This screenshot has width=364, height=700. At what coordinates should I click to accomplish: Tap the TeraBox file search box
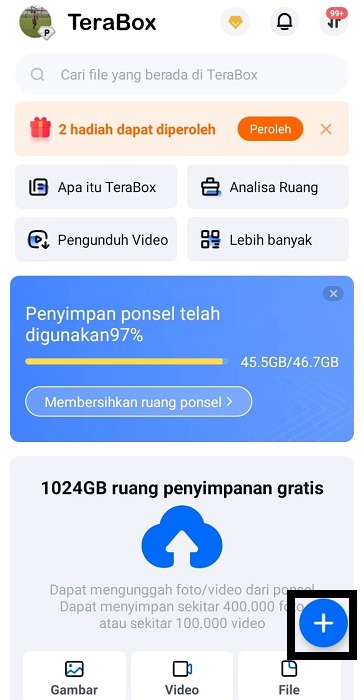182,74
